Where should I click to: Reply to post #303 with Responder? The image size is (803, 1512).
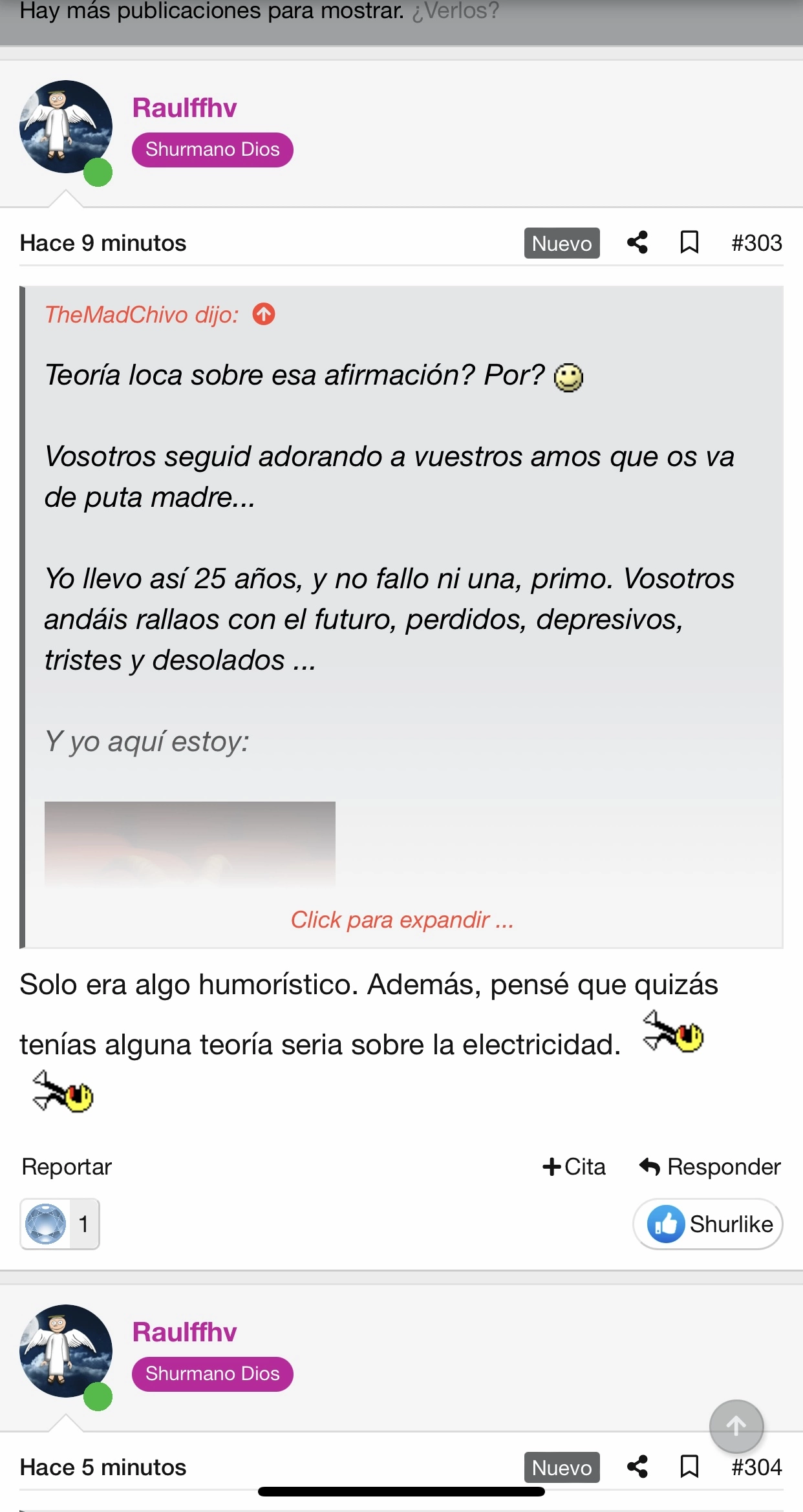(x=709, y=1166)
